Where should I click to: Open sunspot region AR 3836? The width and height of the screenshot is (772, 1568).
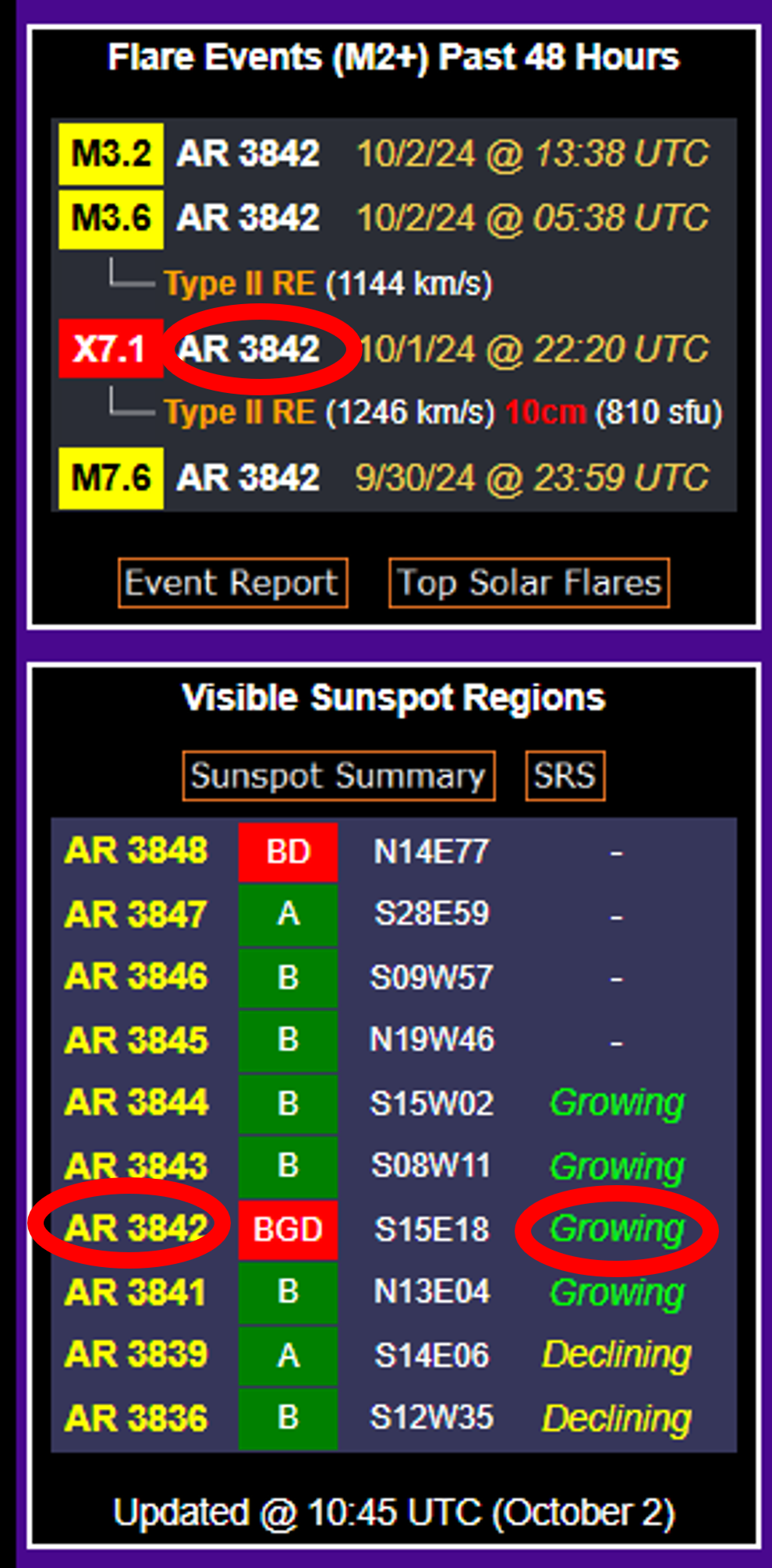click(x=136, y=1418)
